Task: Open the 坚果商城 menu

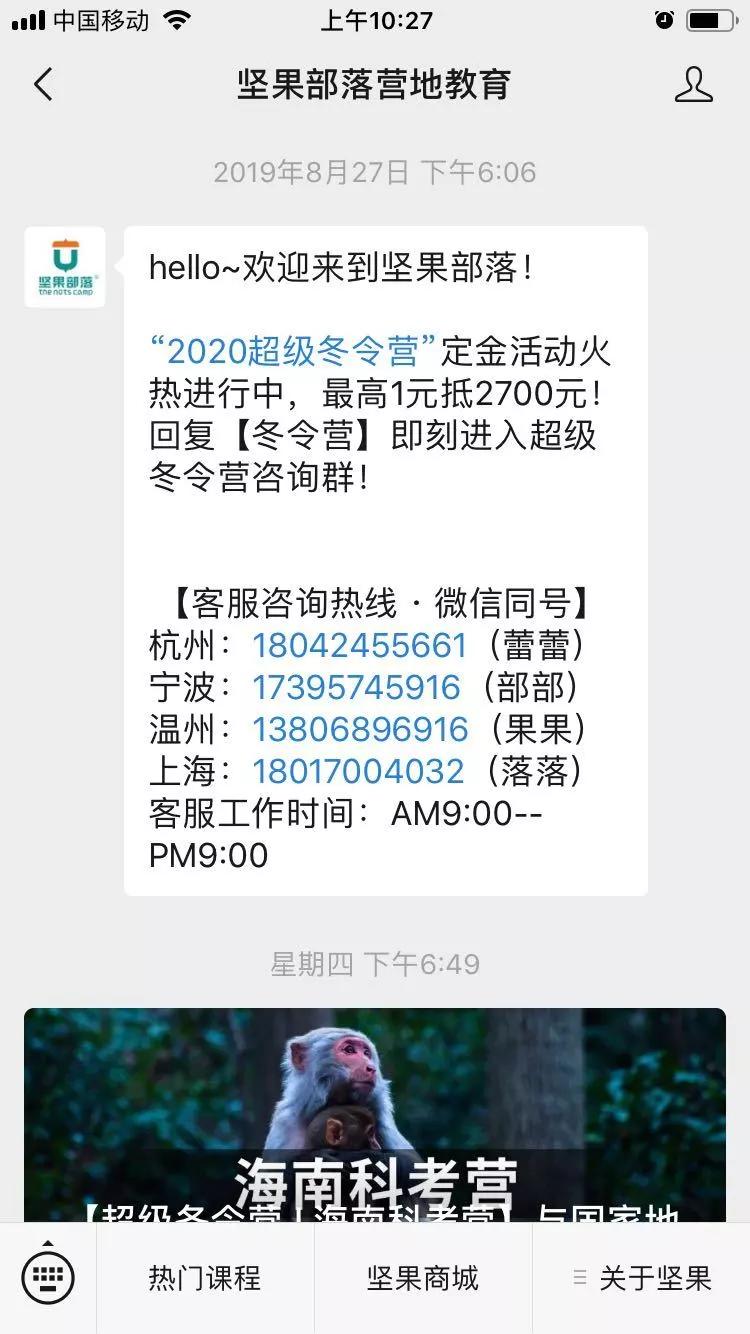Action: tap(423, 1278)
